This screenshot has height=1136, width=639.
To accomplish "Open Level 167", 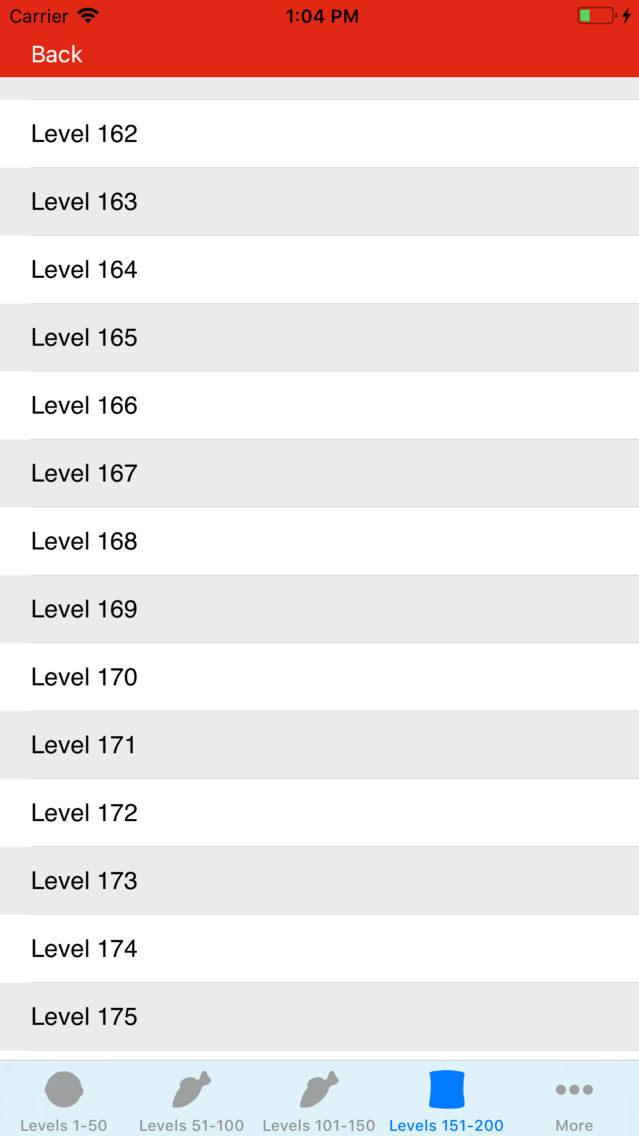I will click(x=320, y=473).
